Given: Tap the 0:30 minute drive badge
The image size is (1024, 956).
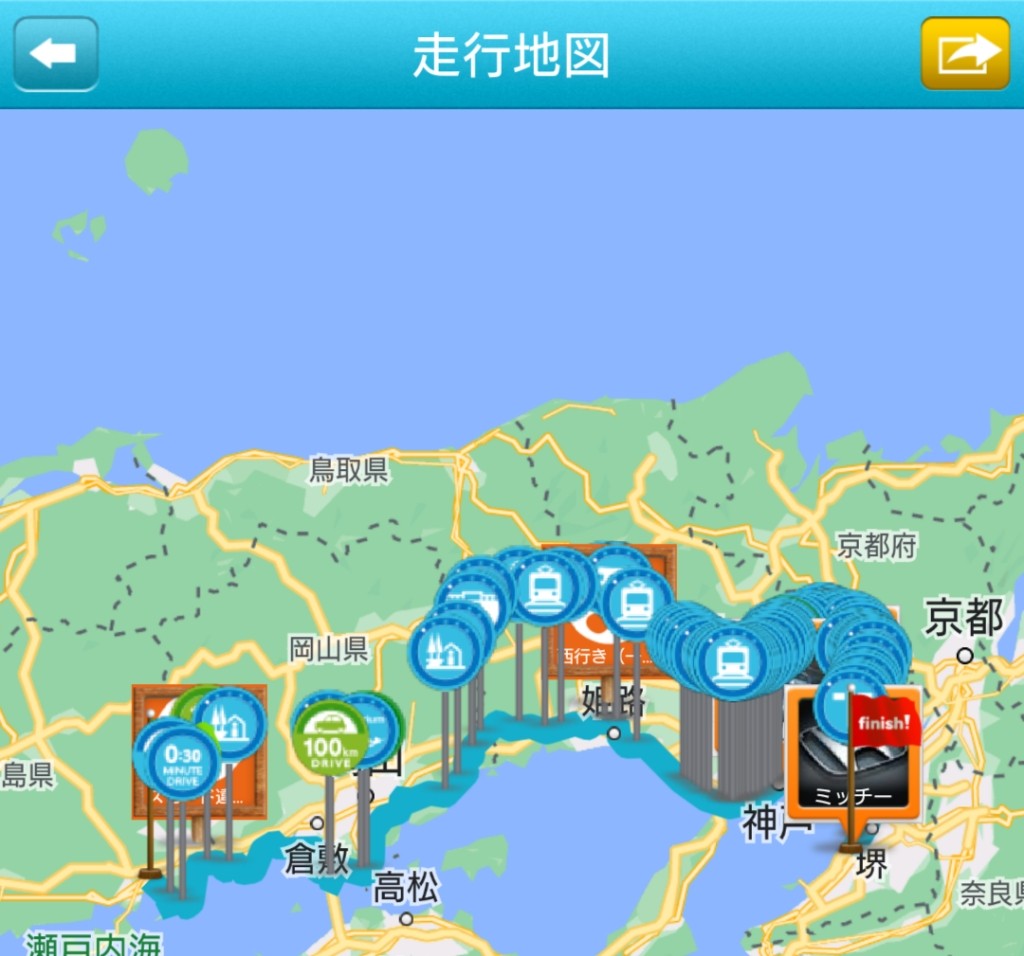Looking at the screenshot, I should tap(183, 763).
